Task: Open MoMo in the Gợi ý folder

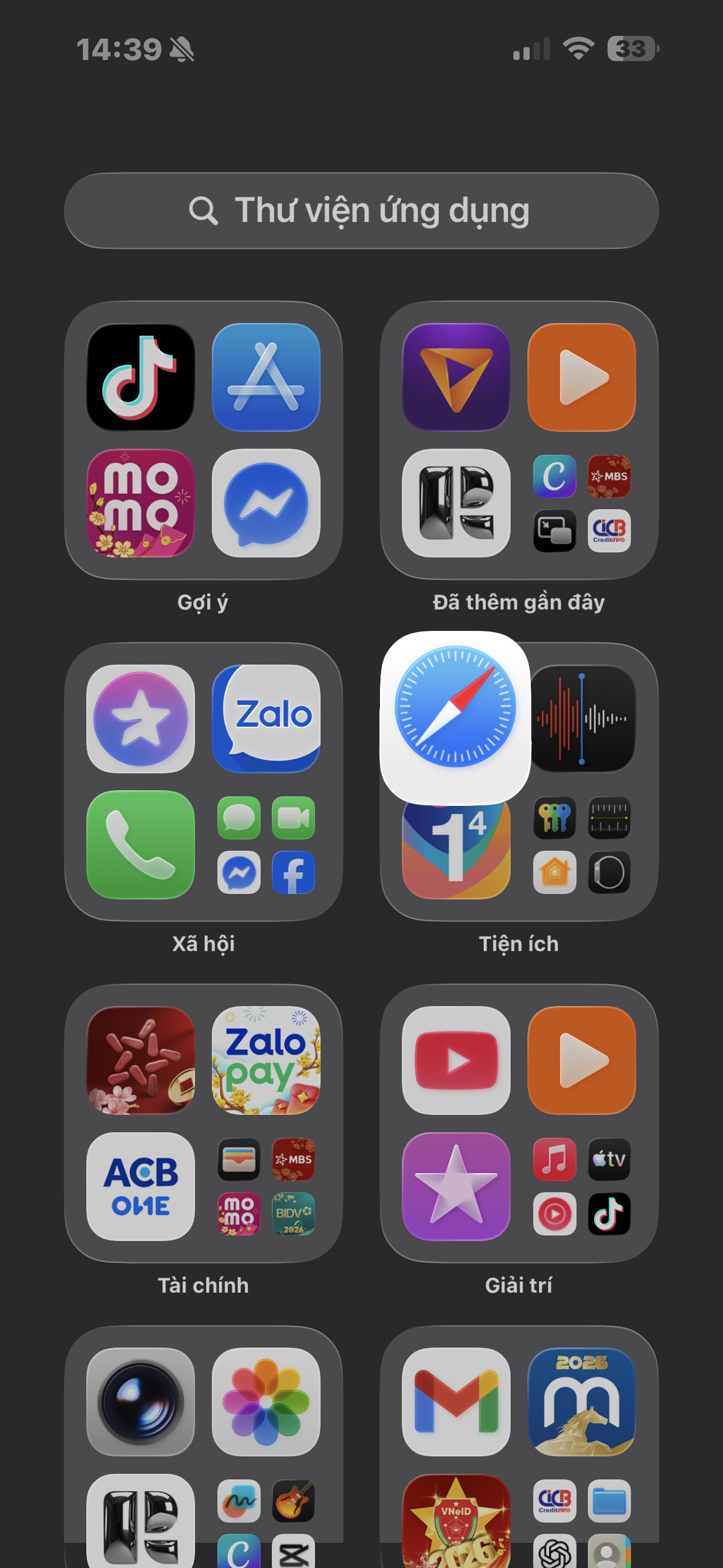Action: (x=141, y=503)
